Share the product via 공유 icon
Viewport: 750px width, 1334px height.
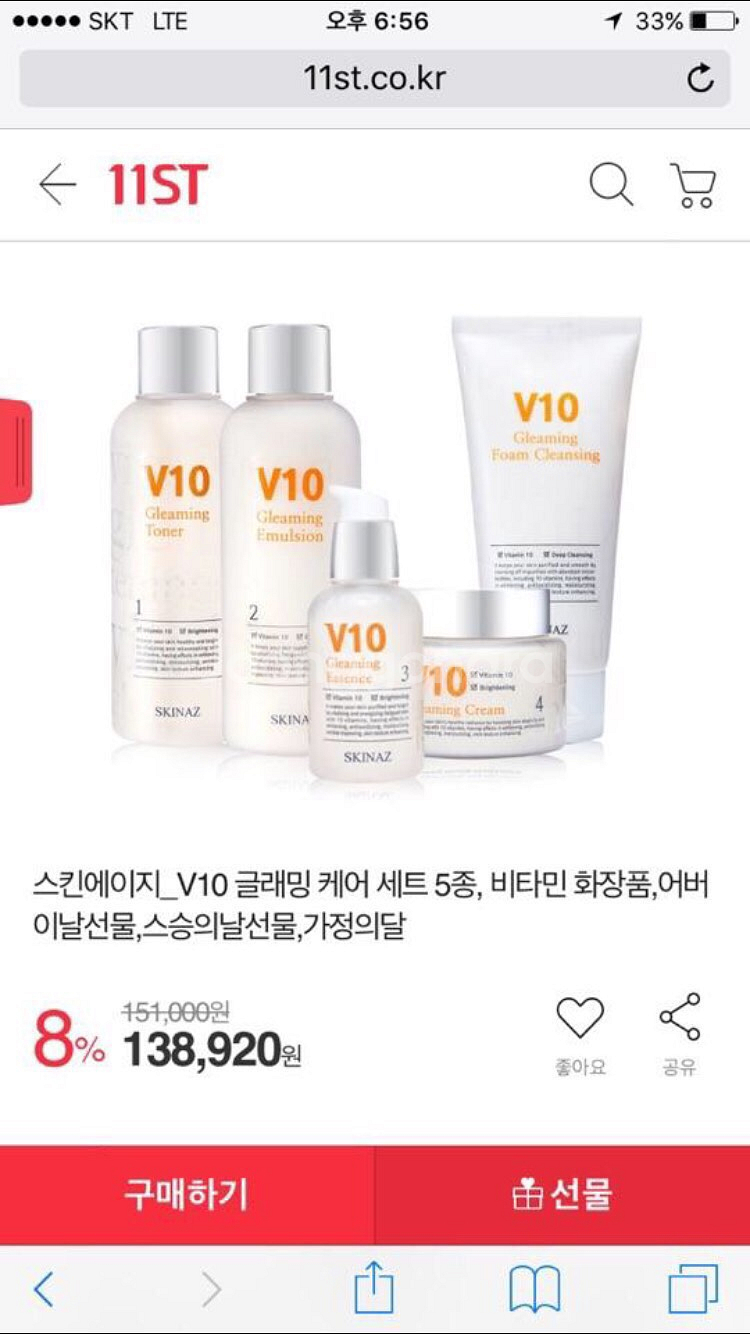[x=680, y=1018]
